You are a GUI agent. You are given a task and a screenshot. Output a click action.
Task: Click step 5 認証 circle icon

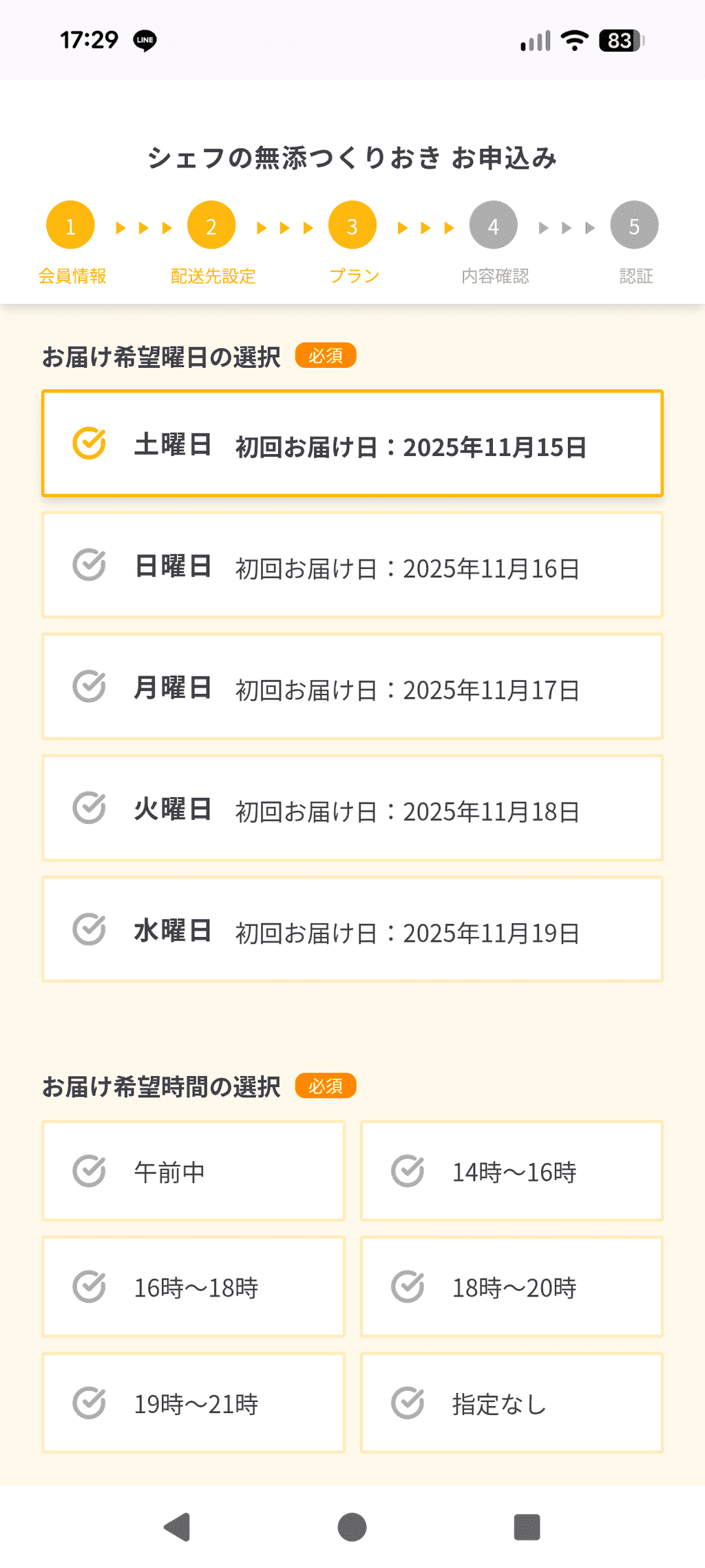(x=634, y=224)
